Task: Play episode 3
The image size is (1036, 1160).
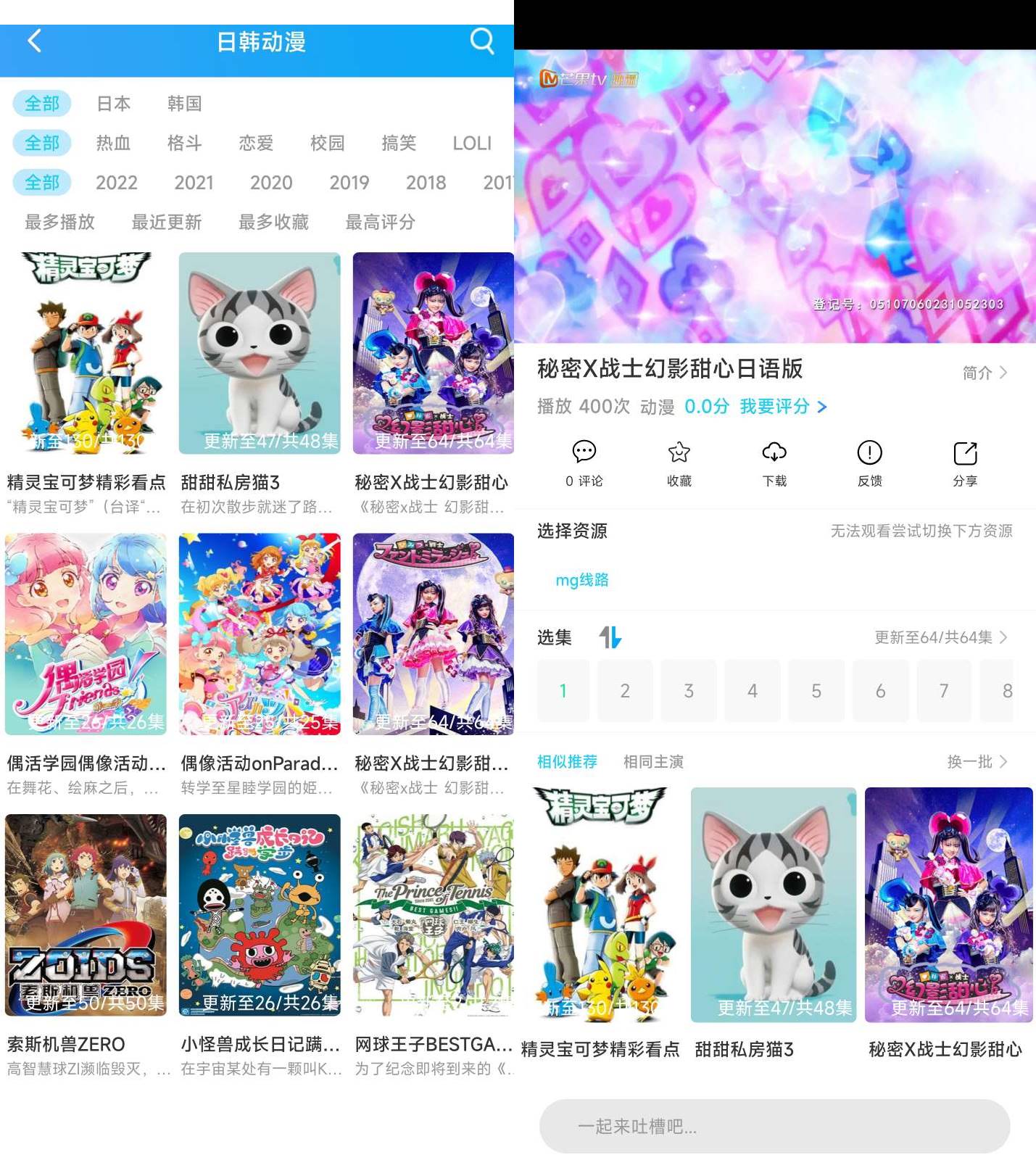Action: coord(689,691)
